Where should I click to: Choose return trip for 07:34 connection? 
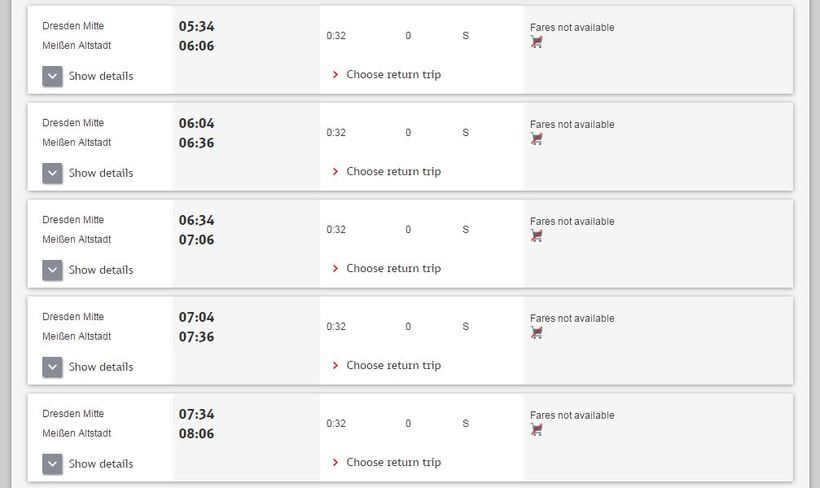pos(386,463)
